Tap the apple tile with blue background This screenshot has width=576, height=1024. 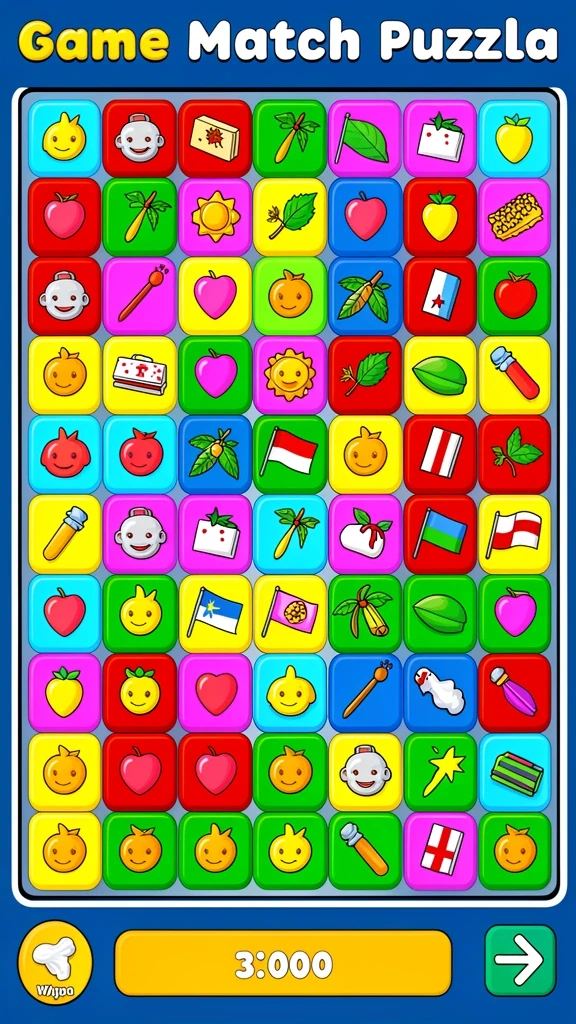pos(365,217)
